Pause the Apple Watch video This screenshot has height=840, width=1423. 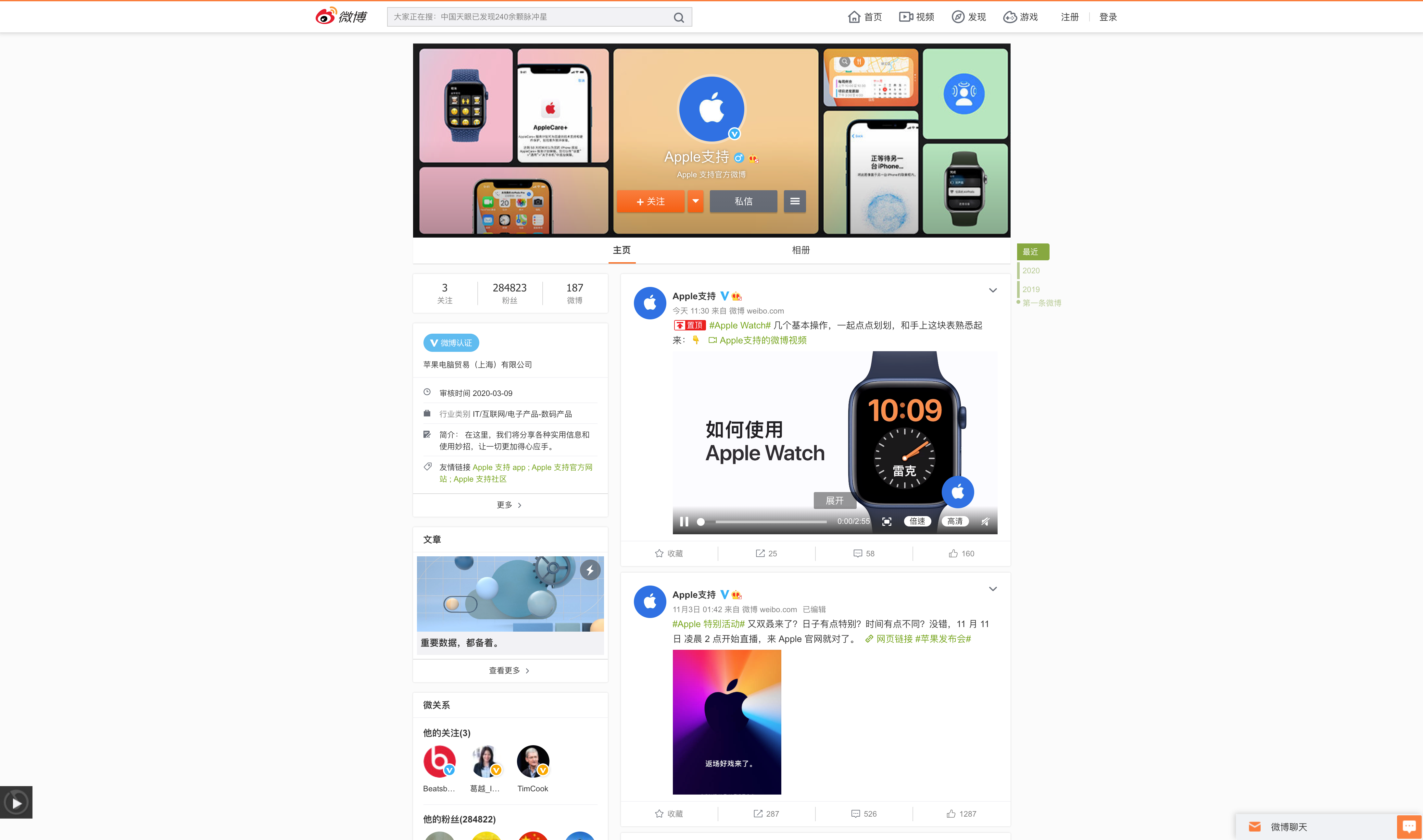pos(684,521)
